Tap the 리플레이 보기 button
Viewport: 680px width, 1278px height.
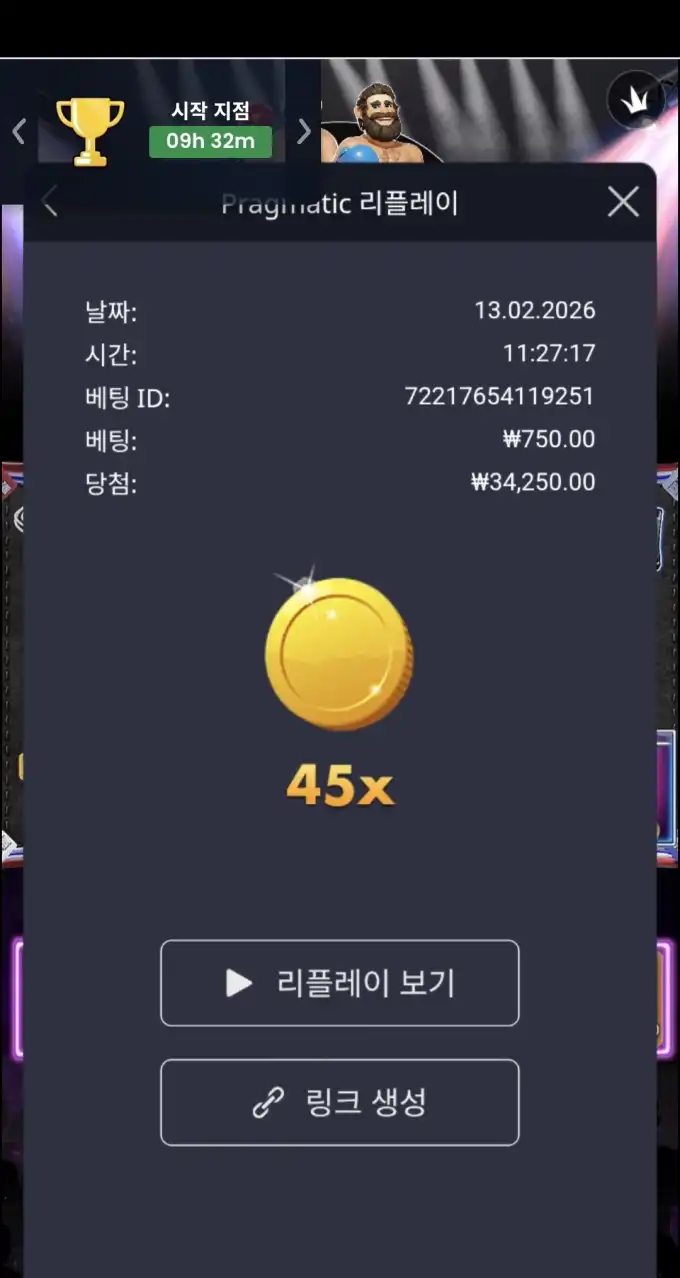pos(339,983)
